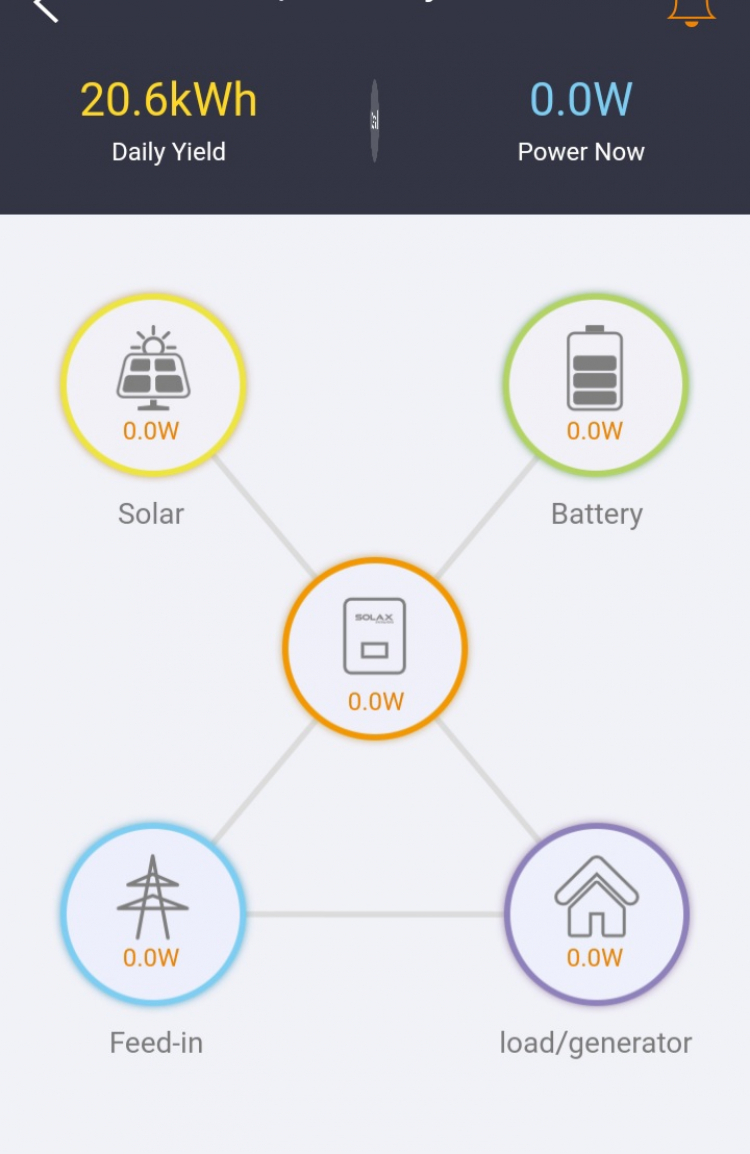
Task: Open the load/generator house circle
Action: coord(596,913)
